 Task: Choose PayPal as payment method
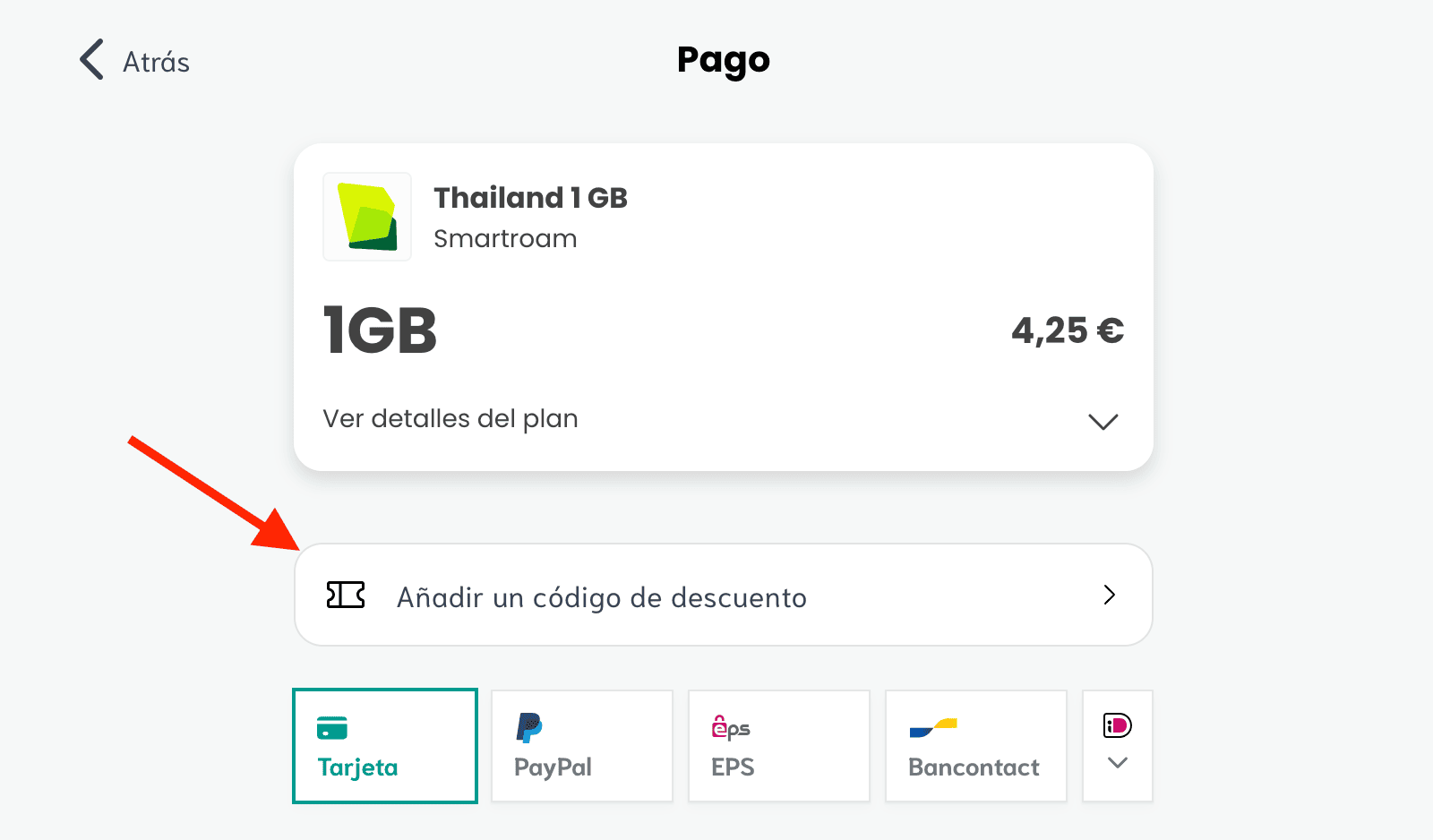[582, 746]
